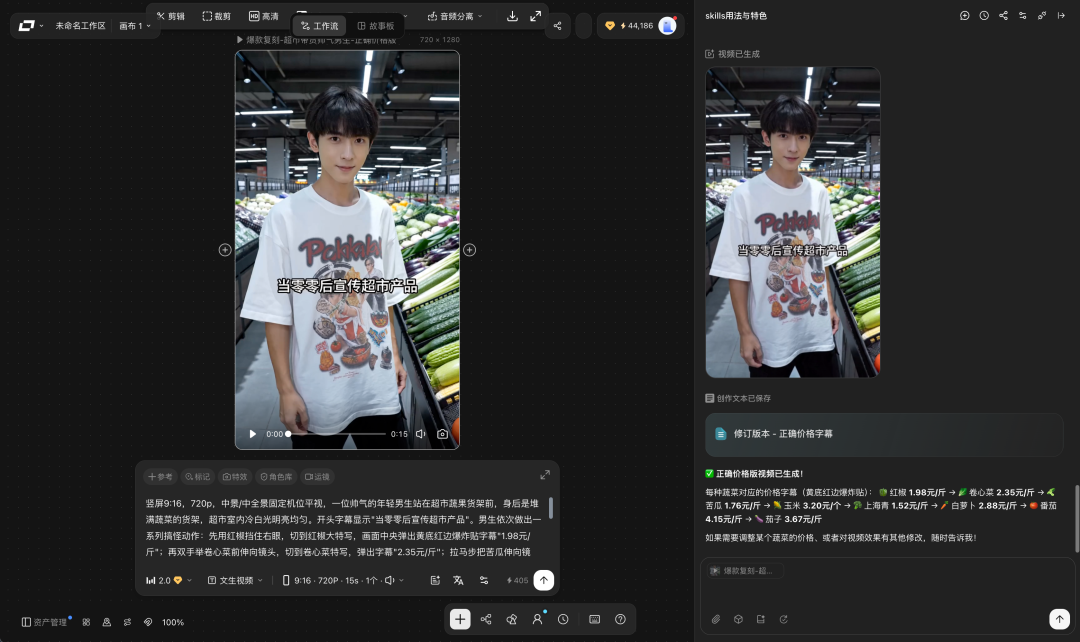Switch to the 故事板 tab
Image resolution: width=1080 pixels, height=642 pixels.
(x=376, y=25)
